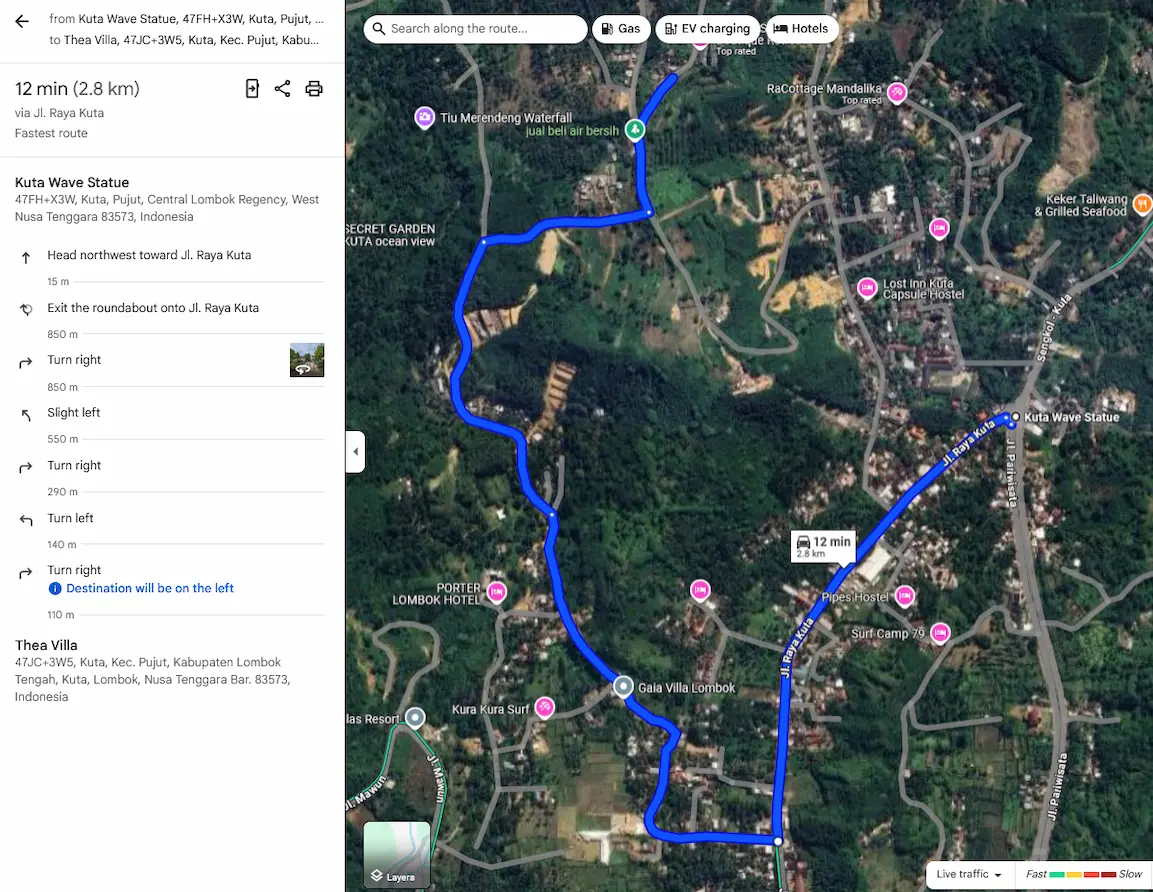
Task: Open the Search along the route box
Action: click(x=475, y=29)
